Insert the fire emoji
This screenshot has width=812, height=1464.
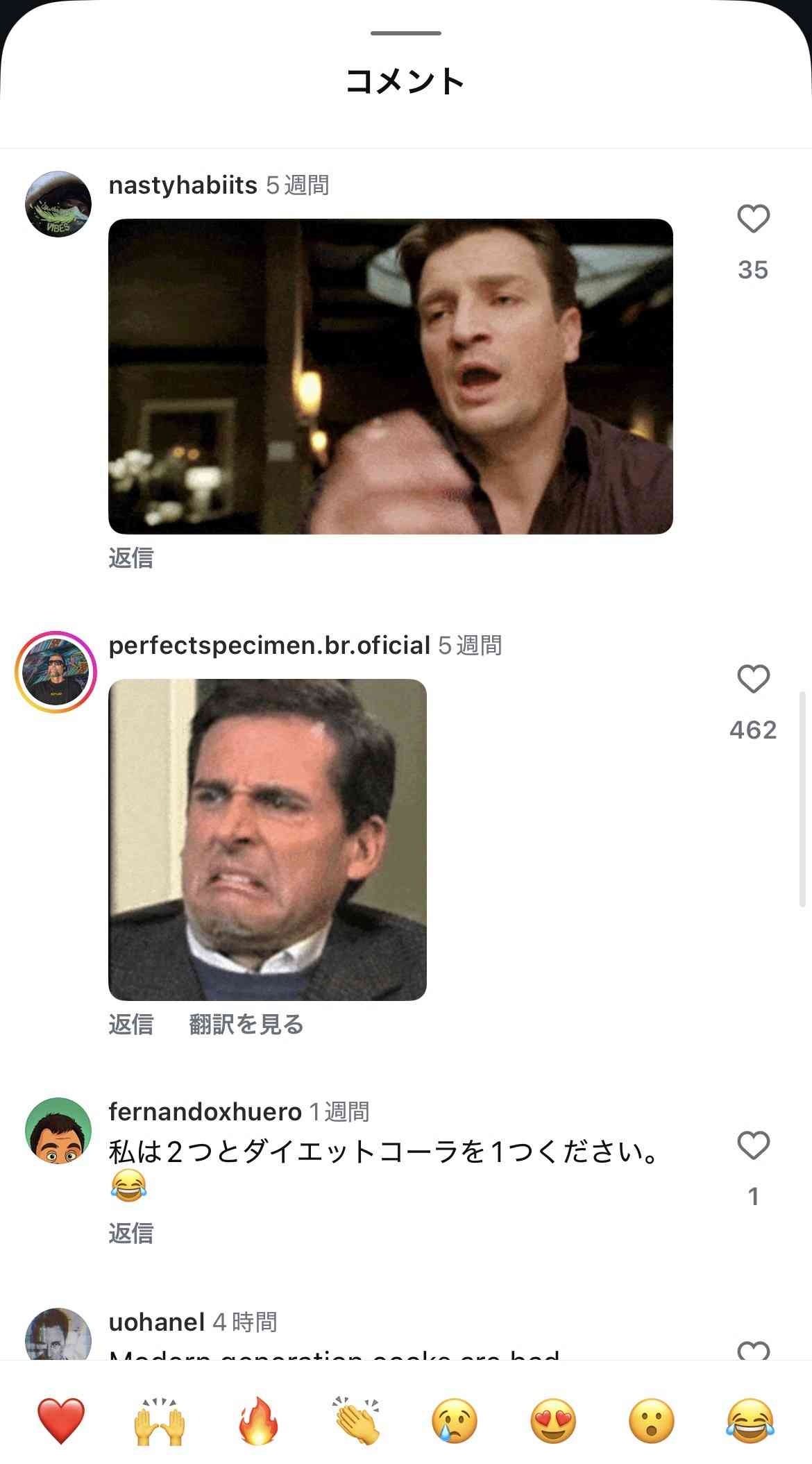tap(257, 1420)
